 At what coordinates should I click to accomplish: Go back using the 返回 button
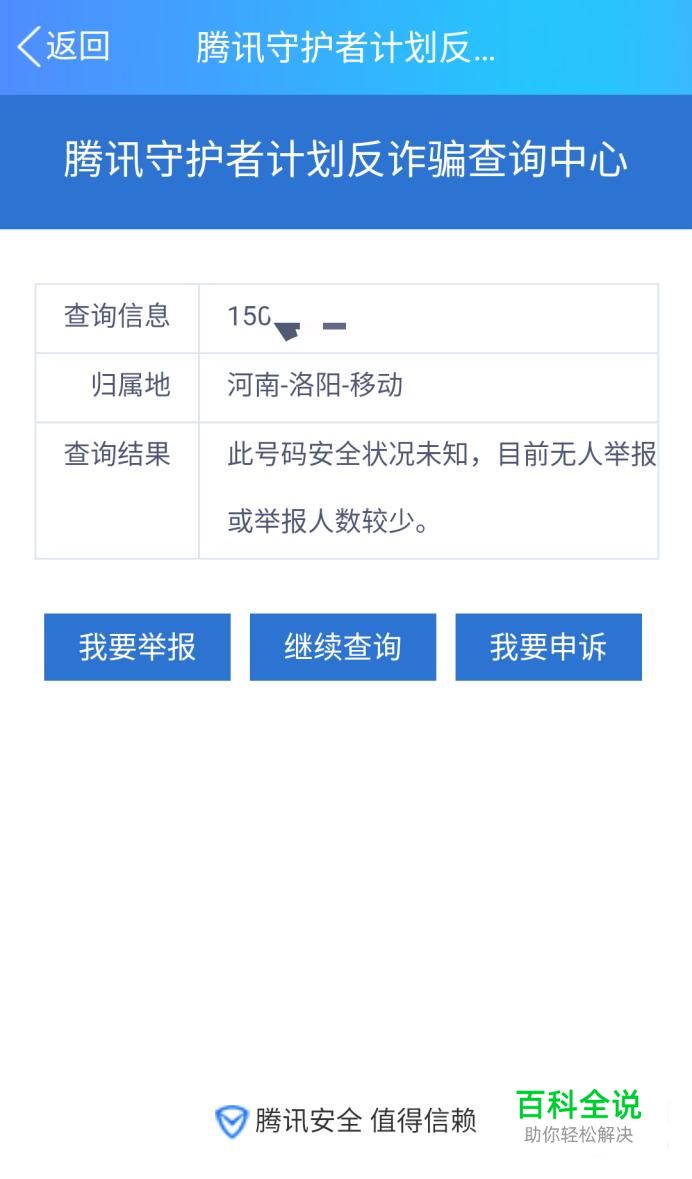63,47
